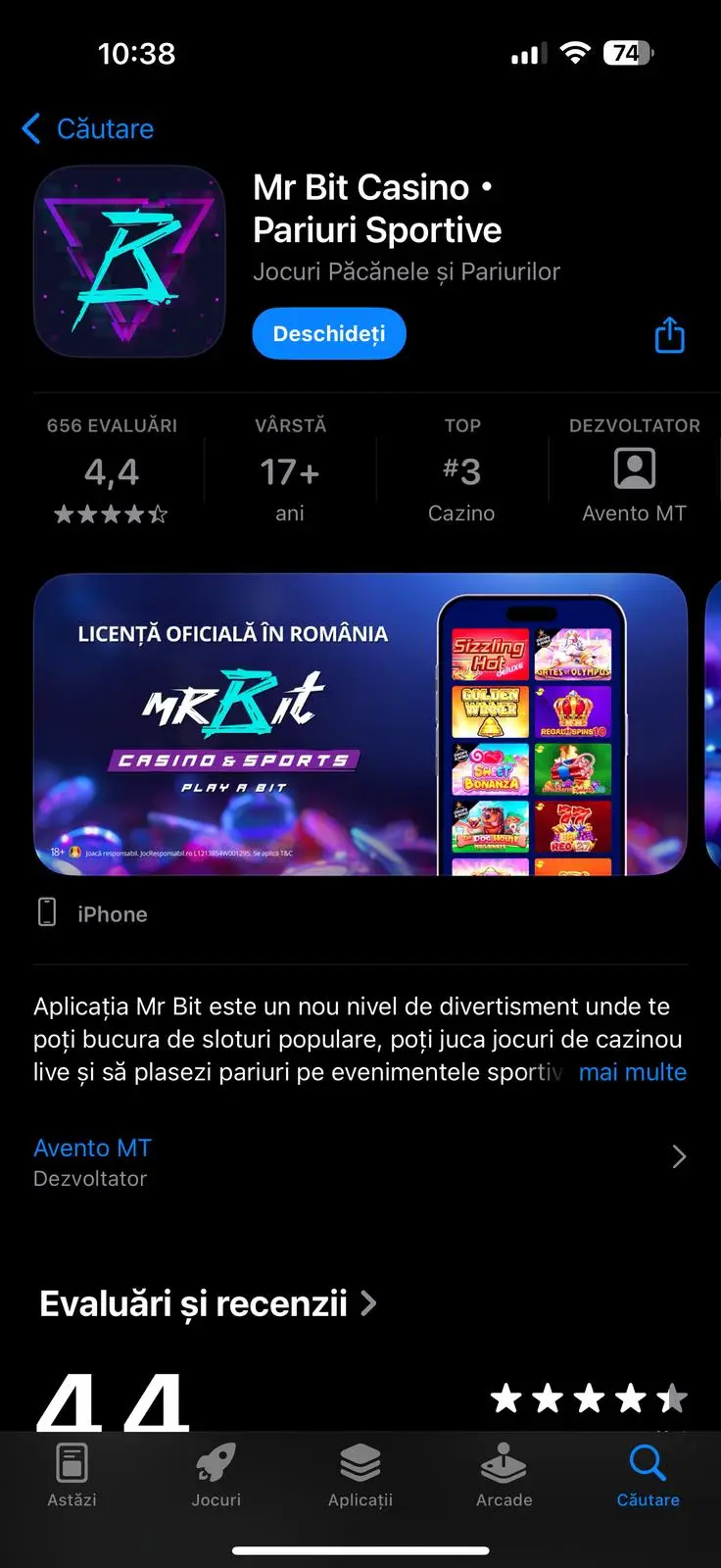Switch to the Aplicații tab
This screenshot has width=721, height=1568.
click(x=360, y=1475)
